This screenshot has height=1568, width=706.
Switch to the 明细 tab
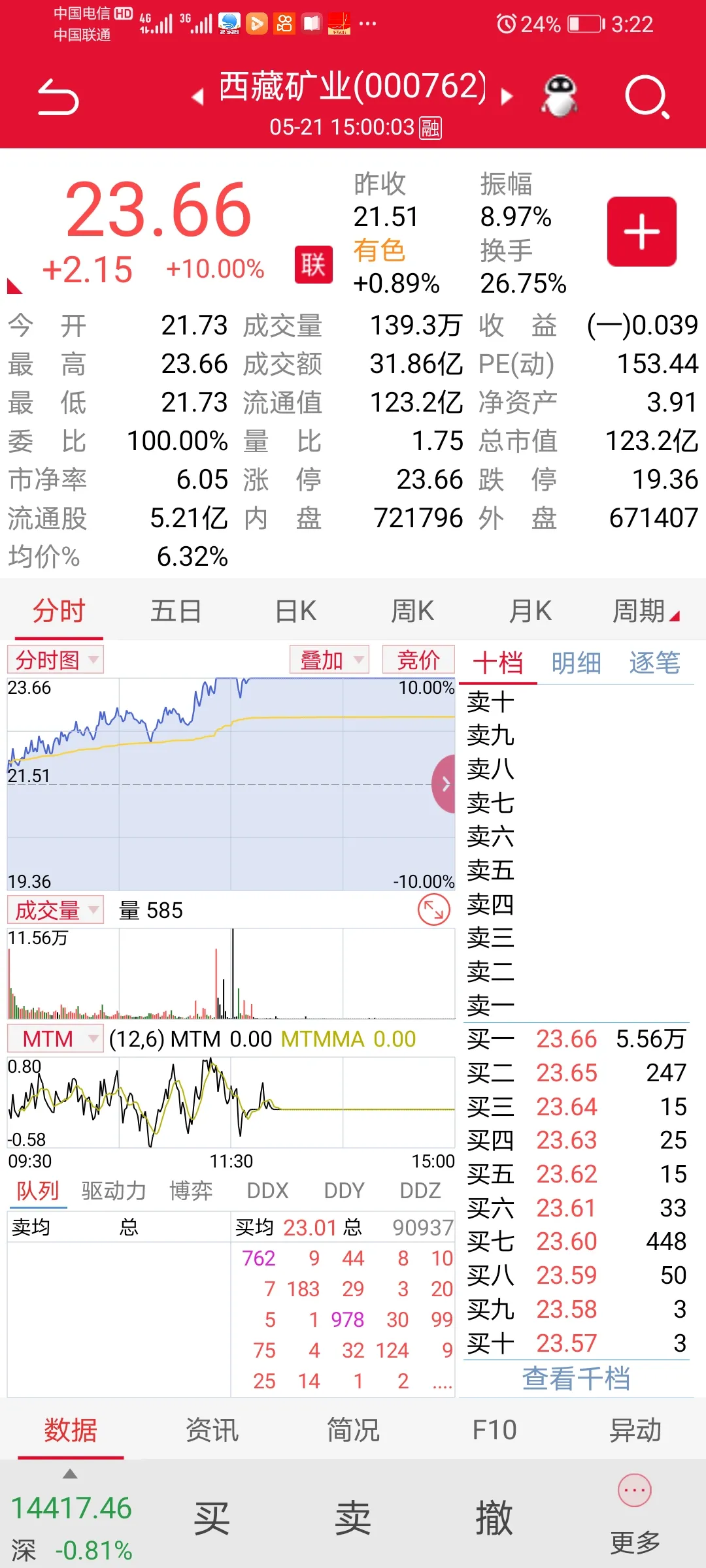(576, 663)
